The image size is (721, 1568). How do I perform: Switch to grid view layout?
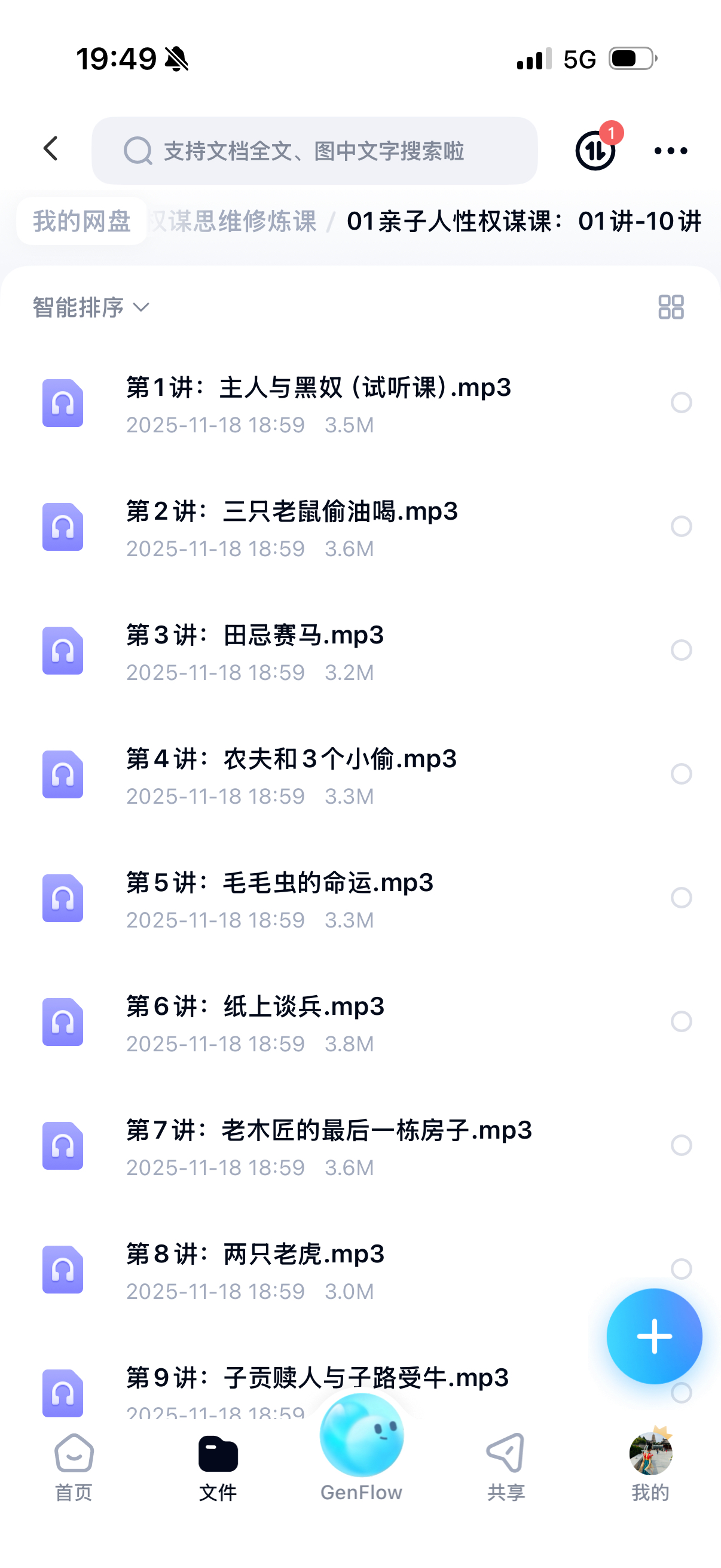coord(671,307)
